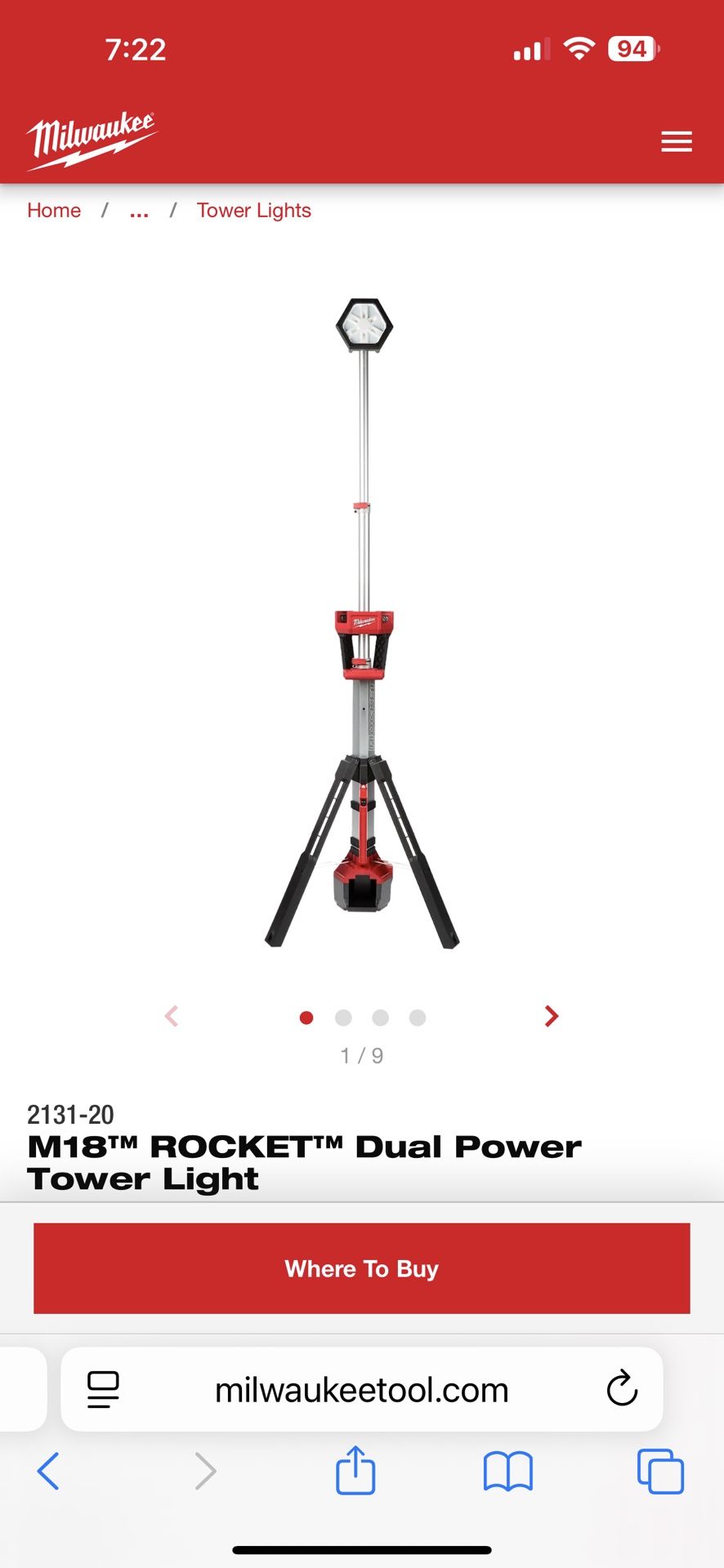Select the second carousel pagination dot
Viewport: 724px width, 1568px height.
tap(343, 1018)
